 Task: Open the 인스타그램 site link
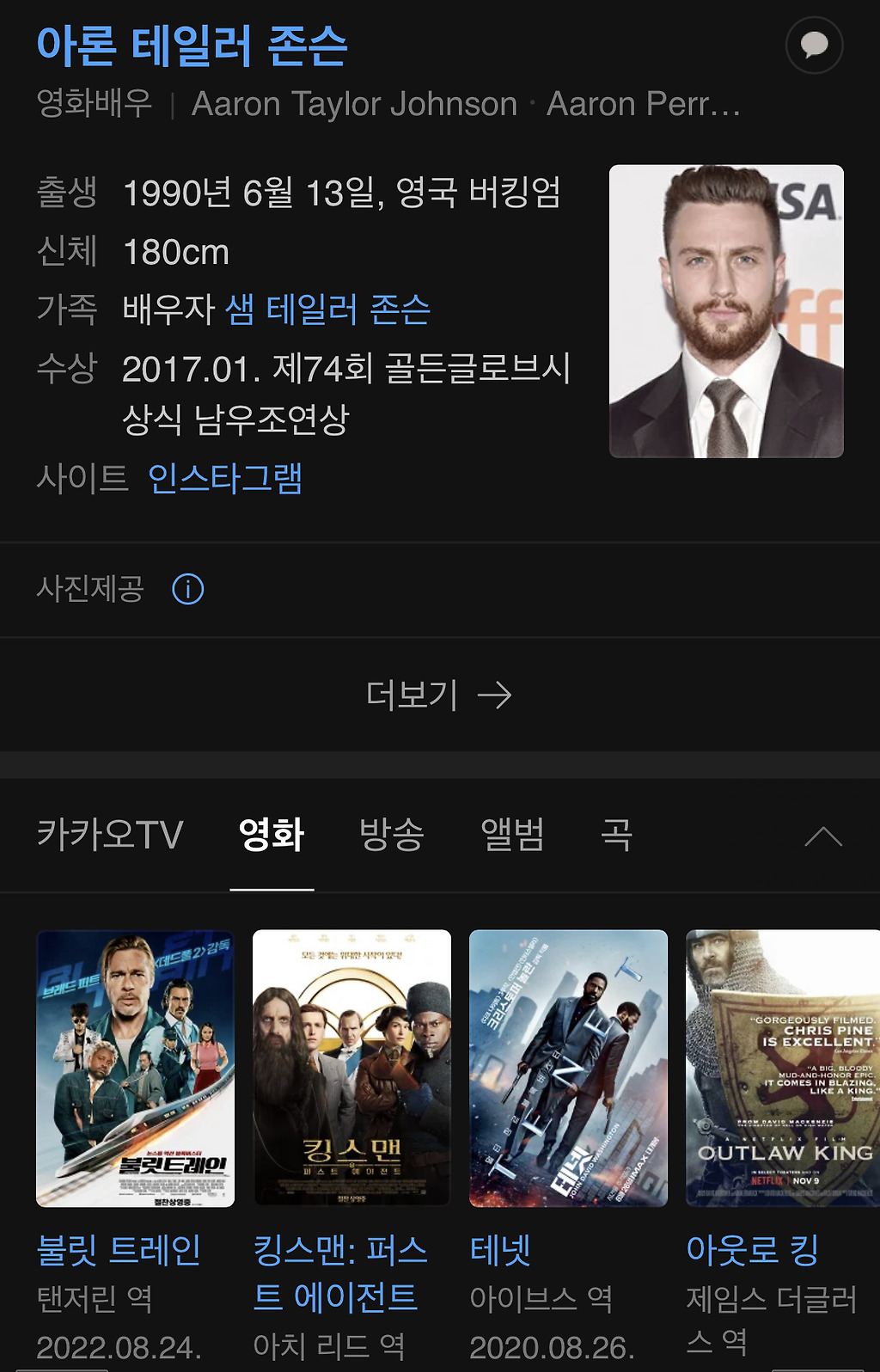[x=225, y=478]
